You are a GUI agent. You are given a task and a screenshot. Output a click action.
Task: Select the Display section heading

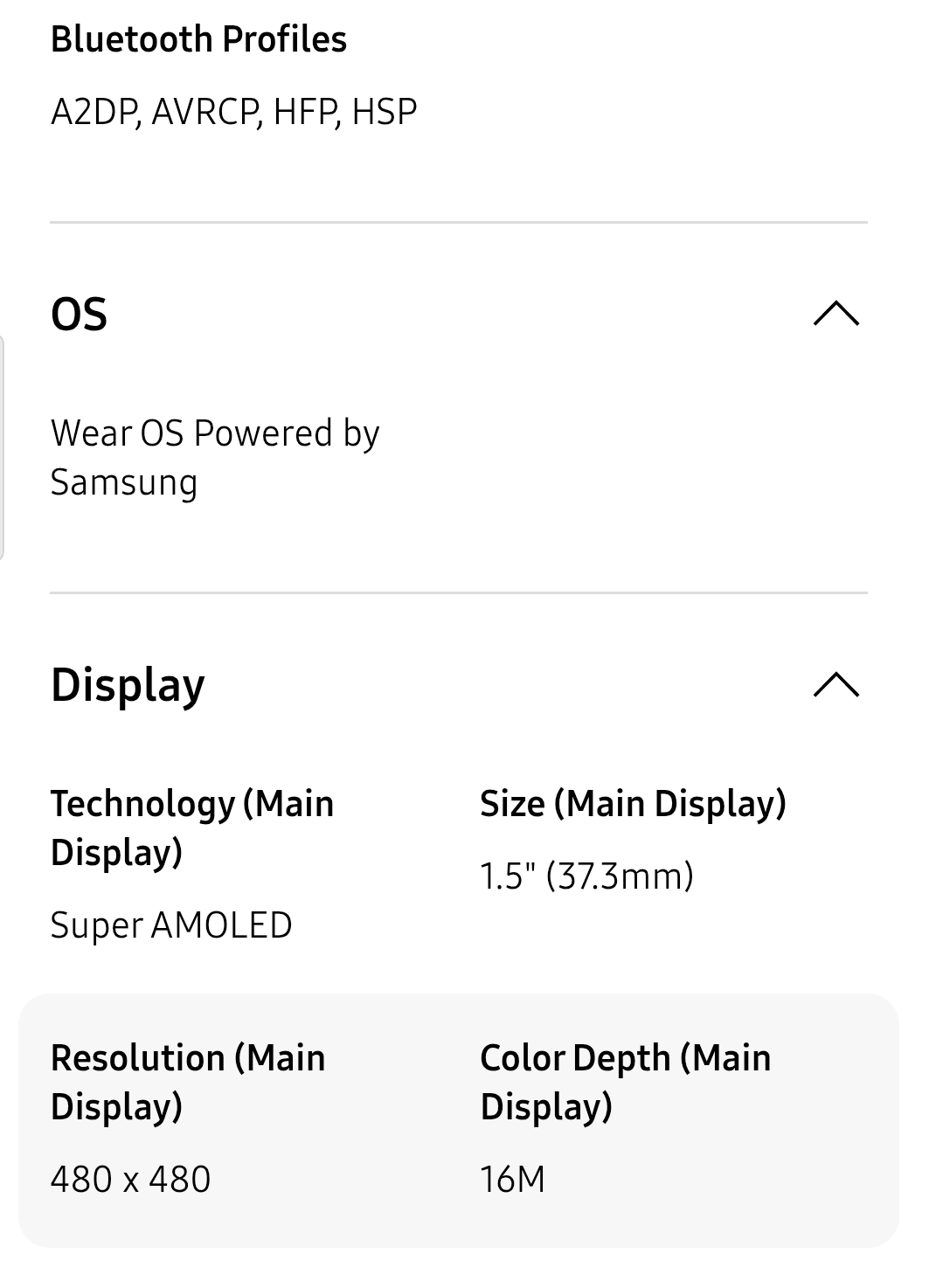tap(128, 685)
